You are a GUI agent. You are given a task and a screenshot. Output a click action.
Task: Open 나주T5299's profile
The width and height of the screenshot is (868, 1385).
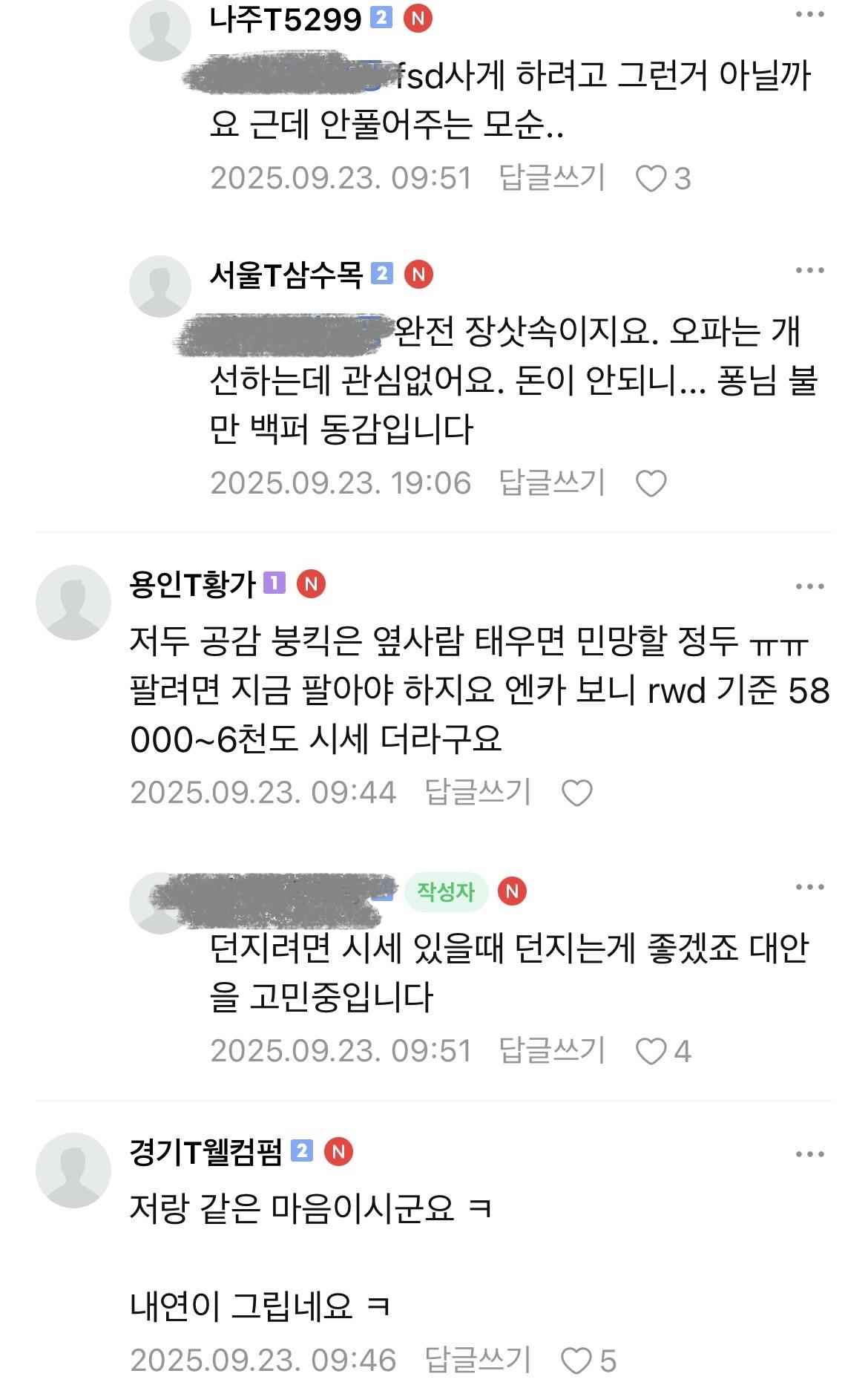click(285, 19)
